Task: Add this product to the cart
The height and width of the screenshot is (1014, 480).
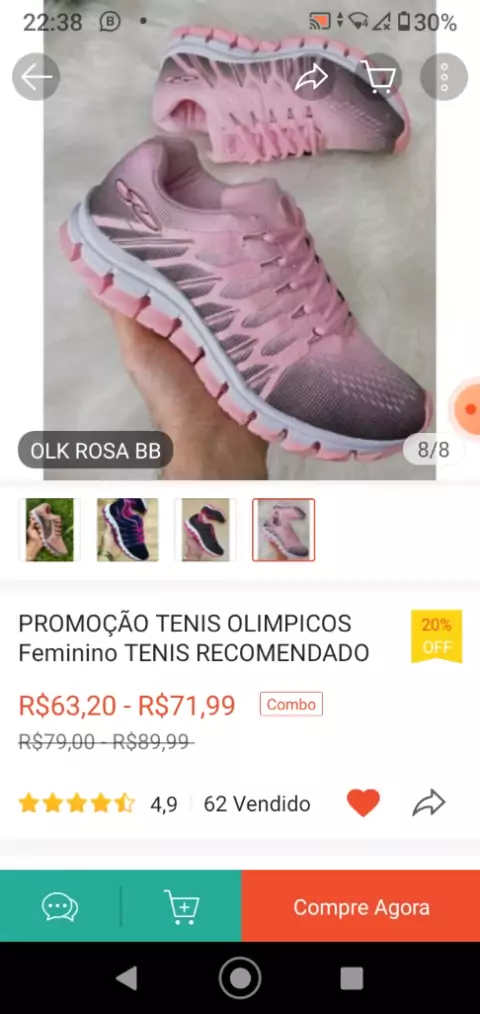Action: [x=181, y=906]
